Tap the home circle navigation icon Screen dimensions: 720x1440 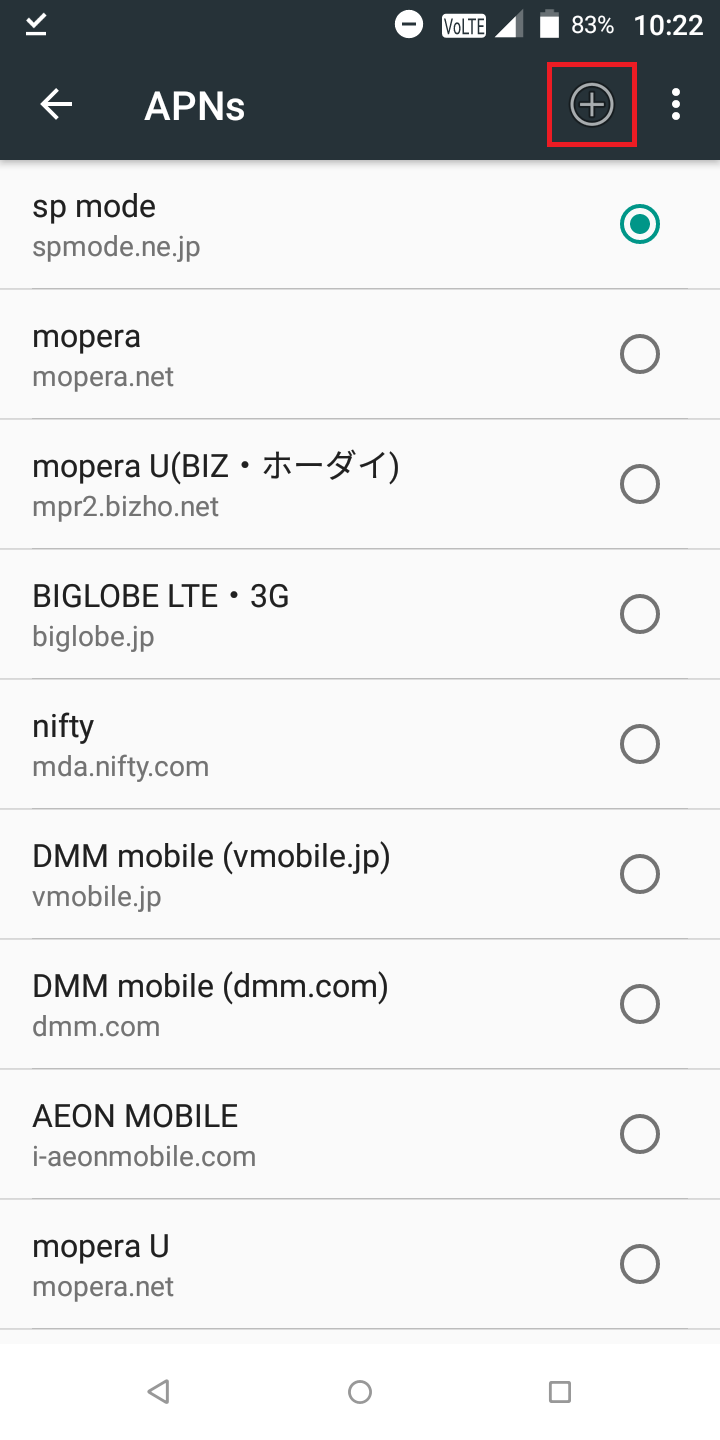360,1391
